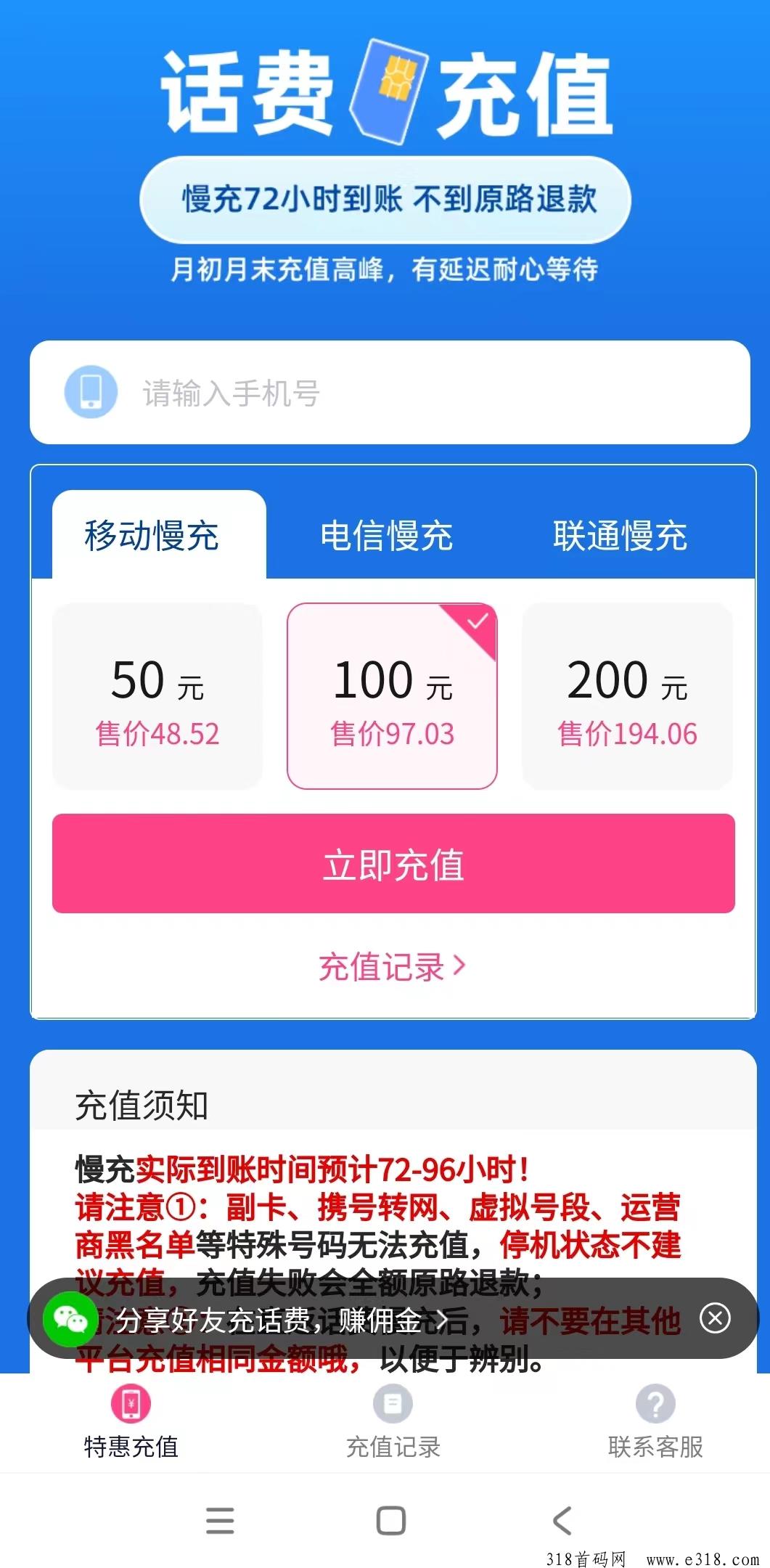Go to the system home screen

(391, 1520)
